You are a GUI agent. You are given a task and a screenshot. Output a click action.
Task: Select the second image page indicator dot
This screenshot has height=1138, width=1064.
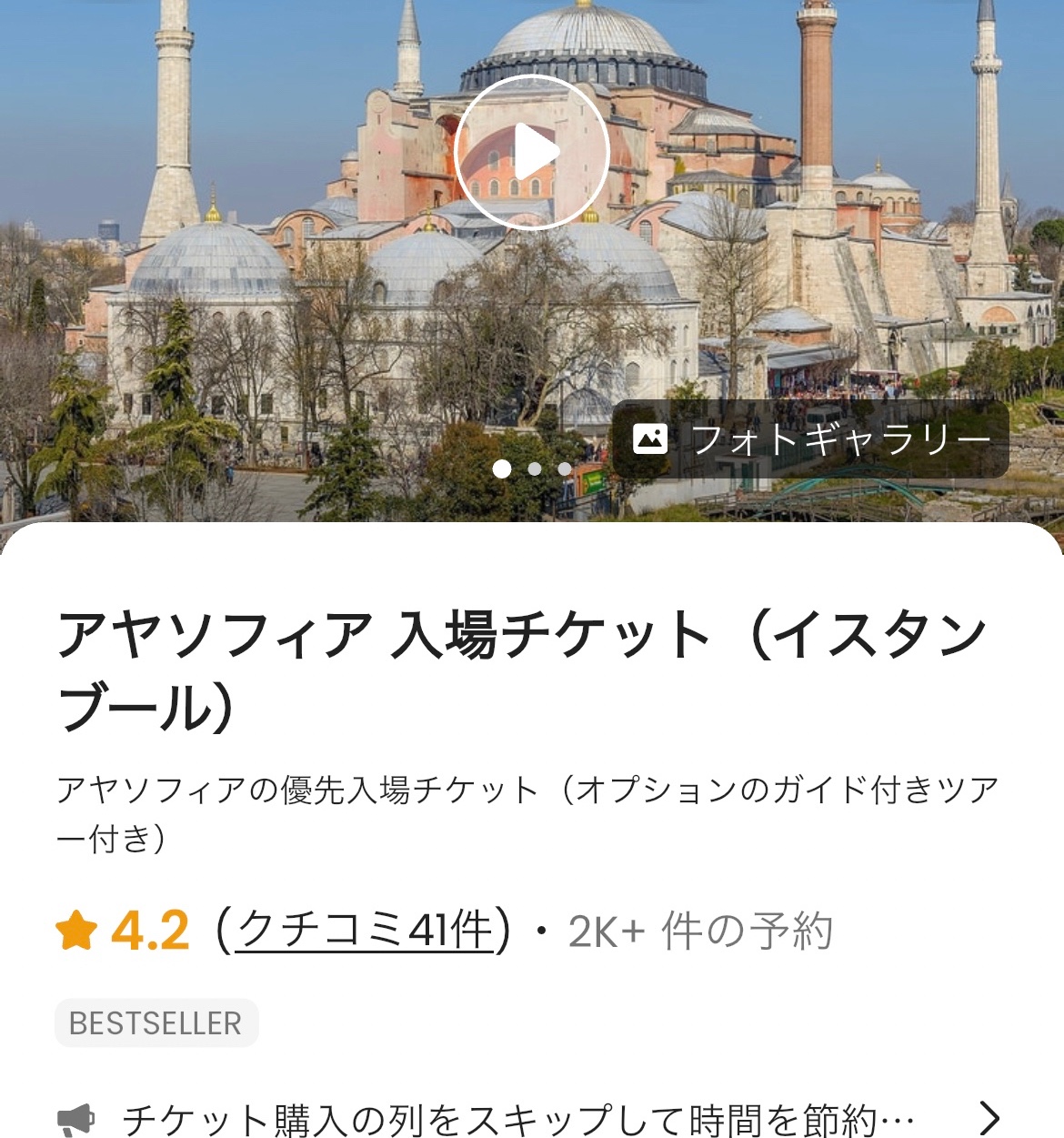(x=534, y=469)
